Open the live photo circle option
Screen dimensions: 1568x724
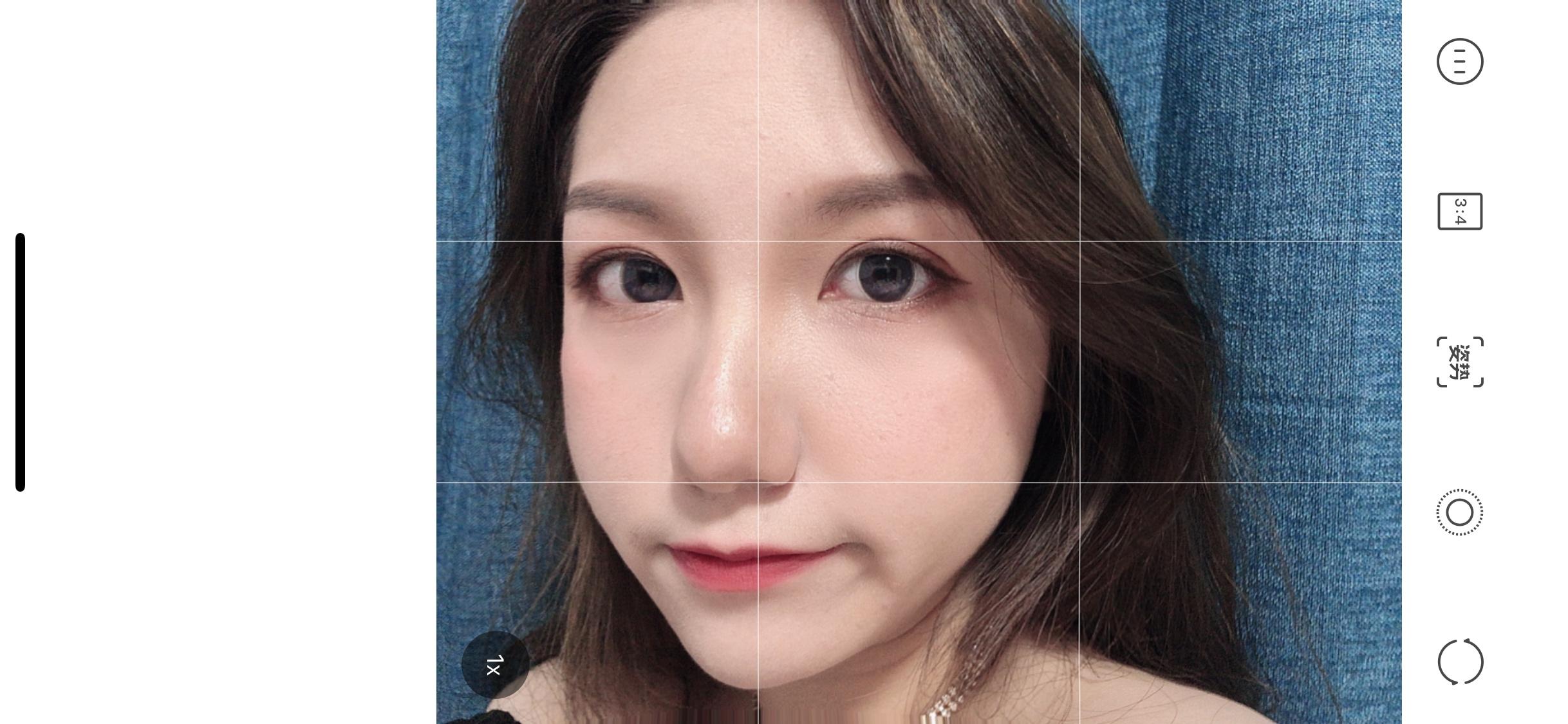(1460, 512)
